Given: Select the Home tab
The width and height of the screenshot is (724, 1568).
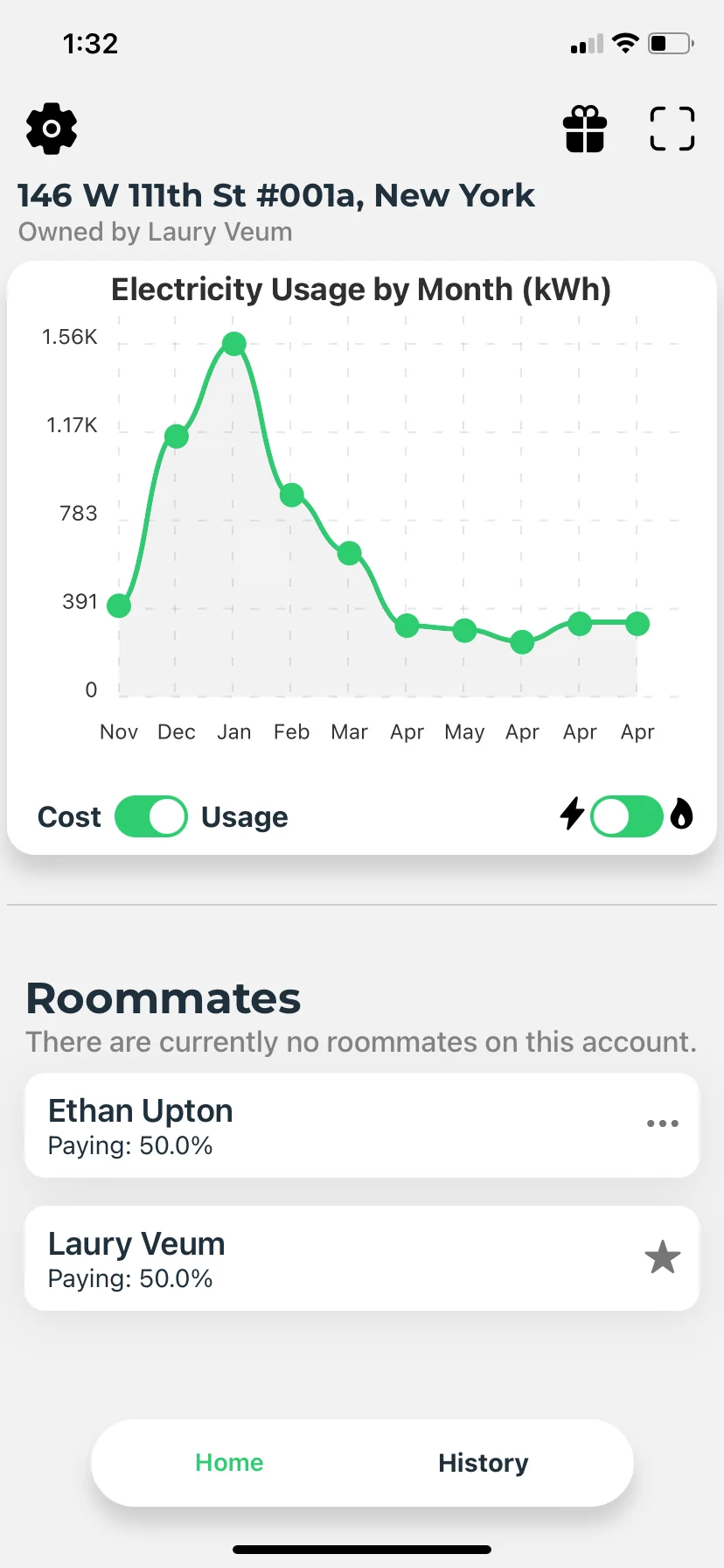Looking at the screenshot, I should [229, 1462].
